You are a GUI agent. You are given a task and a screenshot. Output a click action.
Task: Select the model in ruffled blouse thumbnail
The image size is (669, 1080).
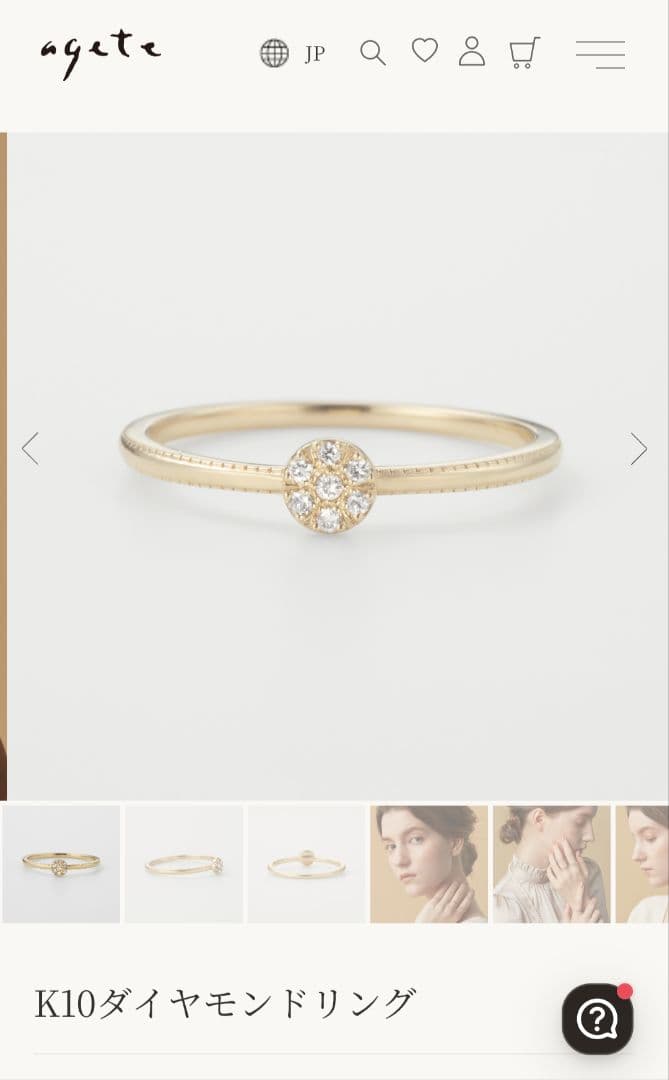click(x=551, y=864)
